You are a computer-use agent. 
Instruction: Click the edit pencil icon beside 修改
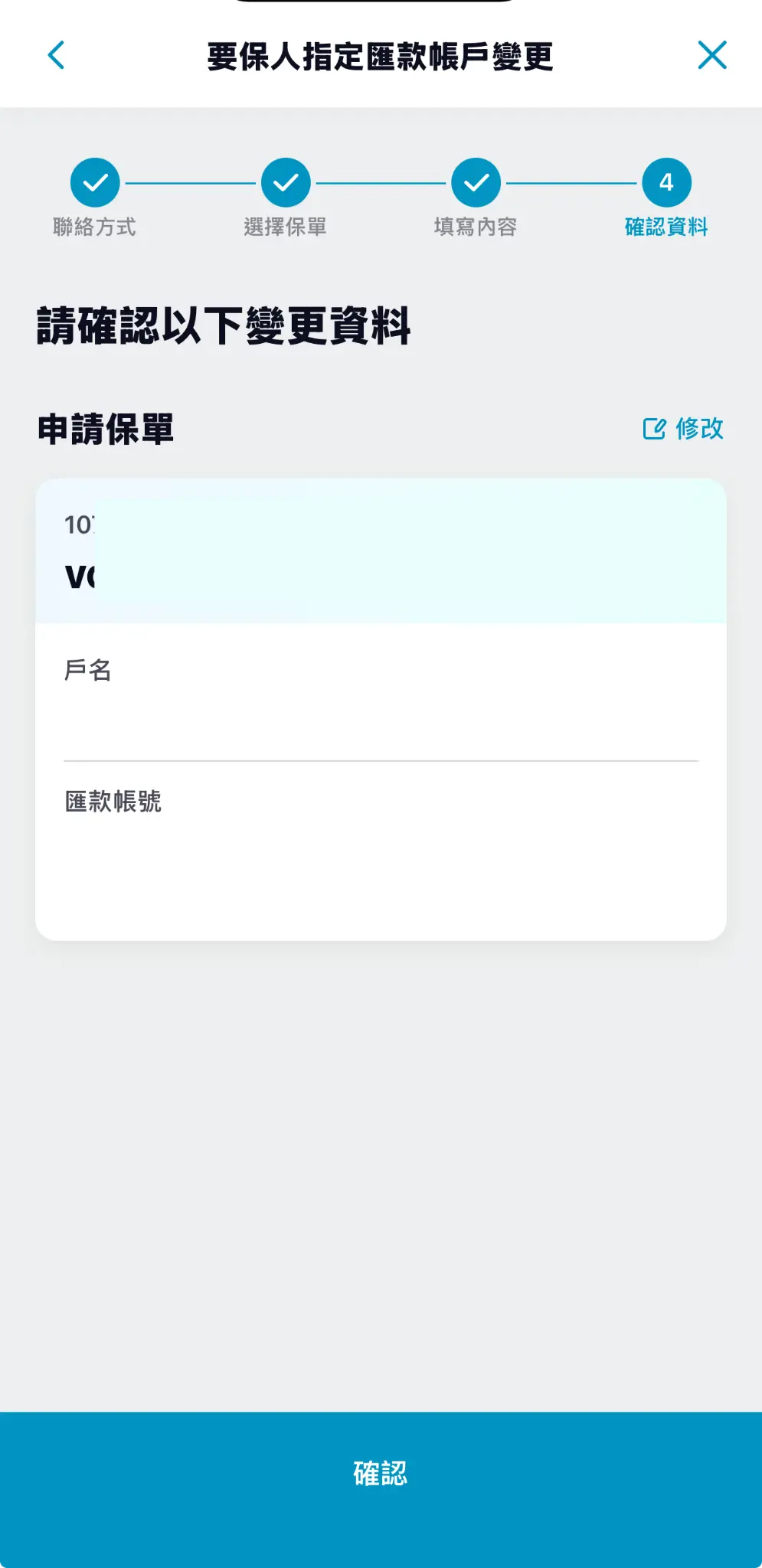click(x=655, y=430)
